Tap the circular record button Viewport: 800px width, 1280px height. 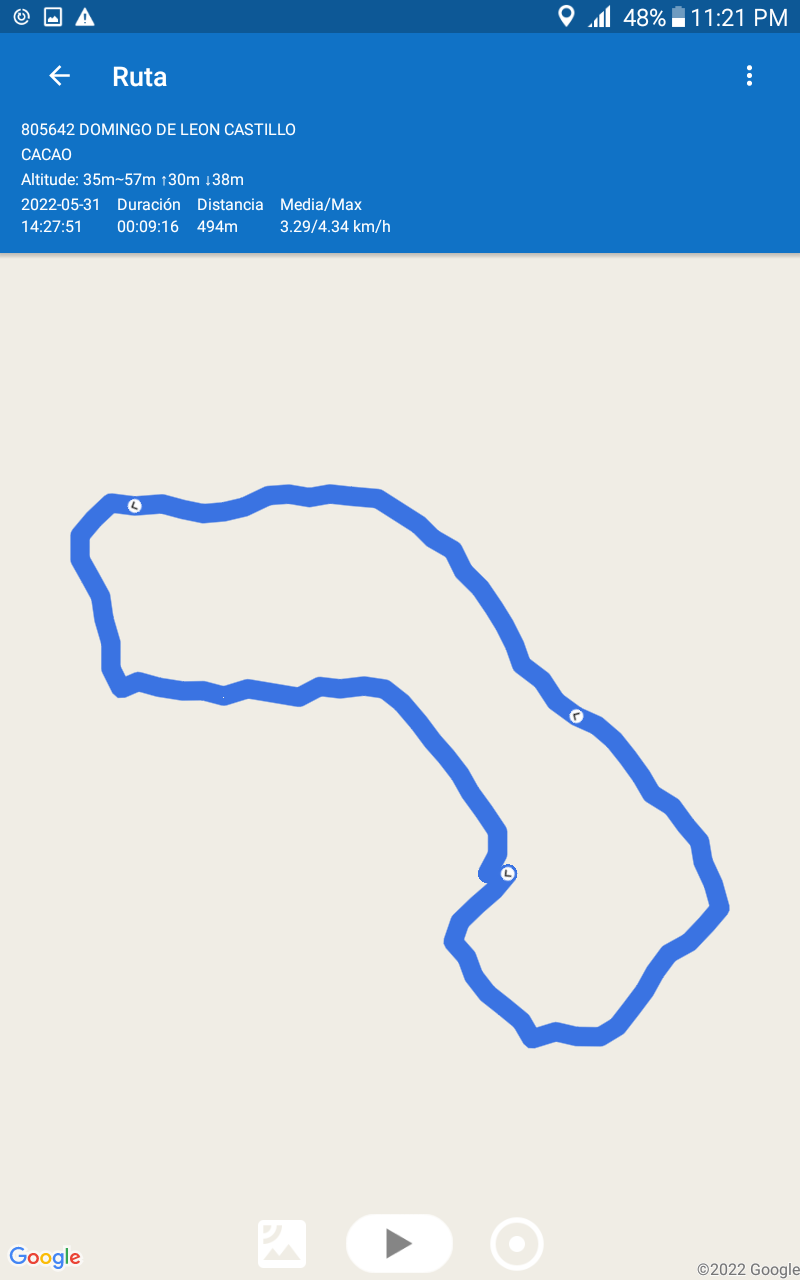coord(517,1244)
